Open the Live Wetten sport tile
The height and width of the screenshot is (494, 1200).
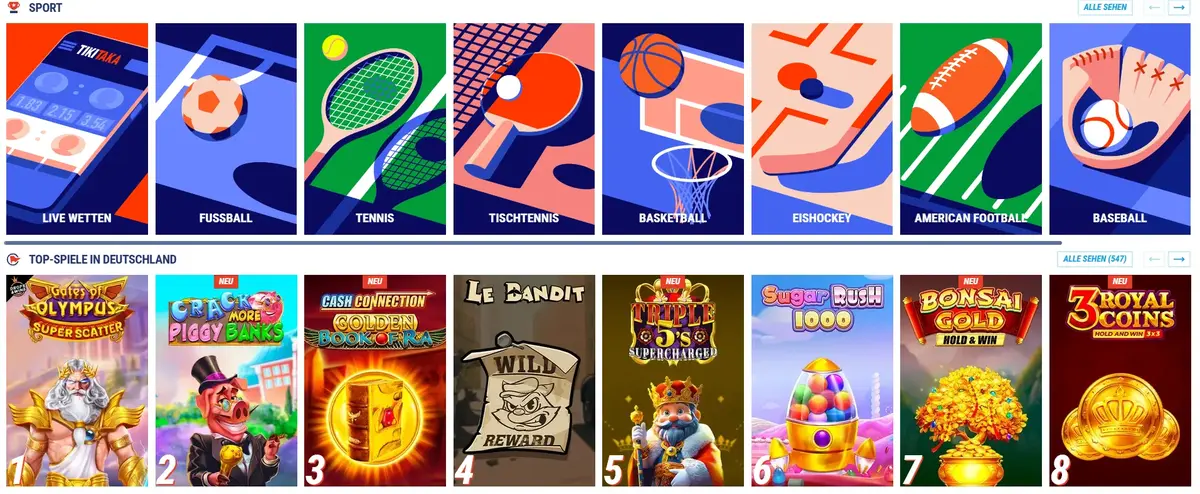(x=77, y=128)
